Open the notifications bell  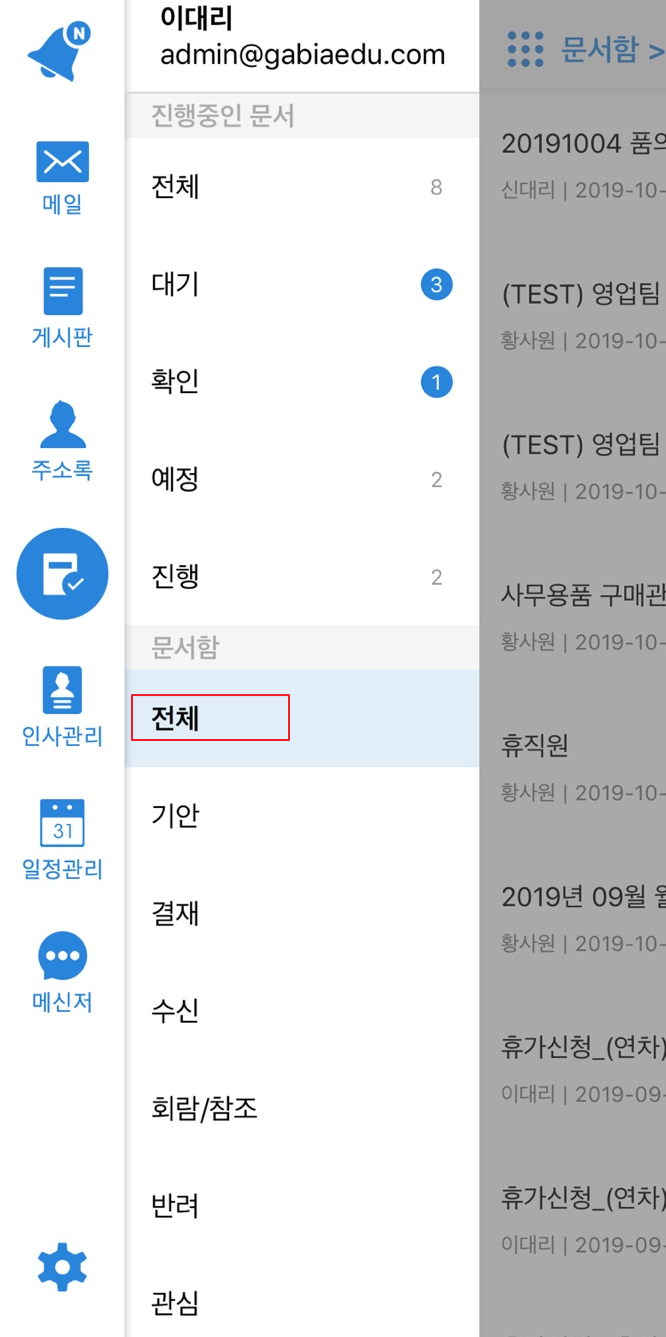tap(60, 52)
